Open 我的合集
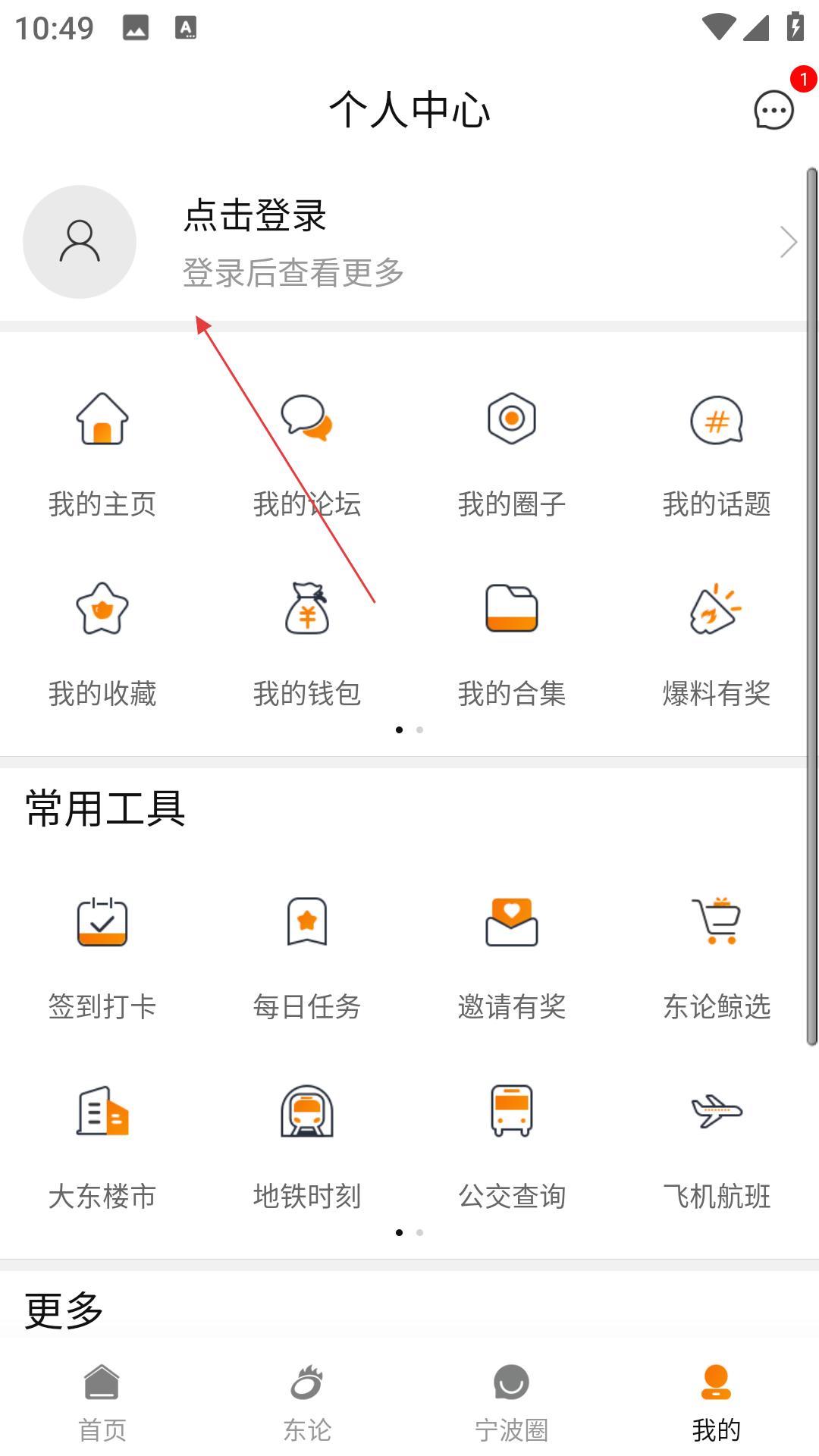This screenshot has width=819, height=1456. click(512, 645)
